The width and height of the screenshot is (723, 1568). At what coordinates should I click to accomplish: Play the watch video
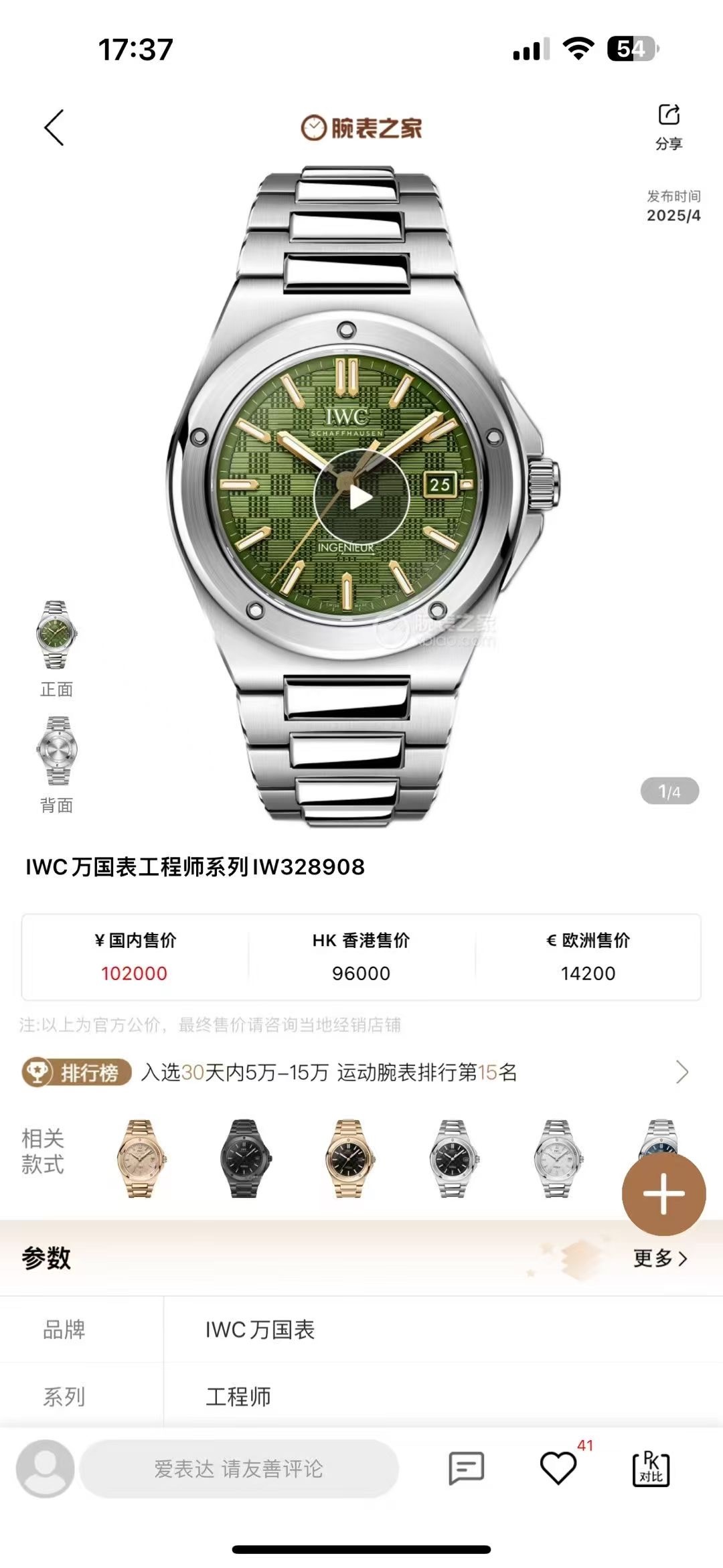click(x=361, y=497)
